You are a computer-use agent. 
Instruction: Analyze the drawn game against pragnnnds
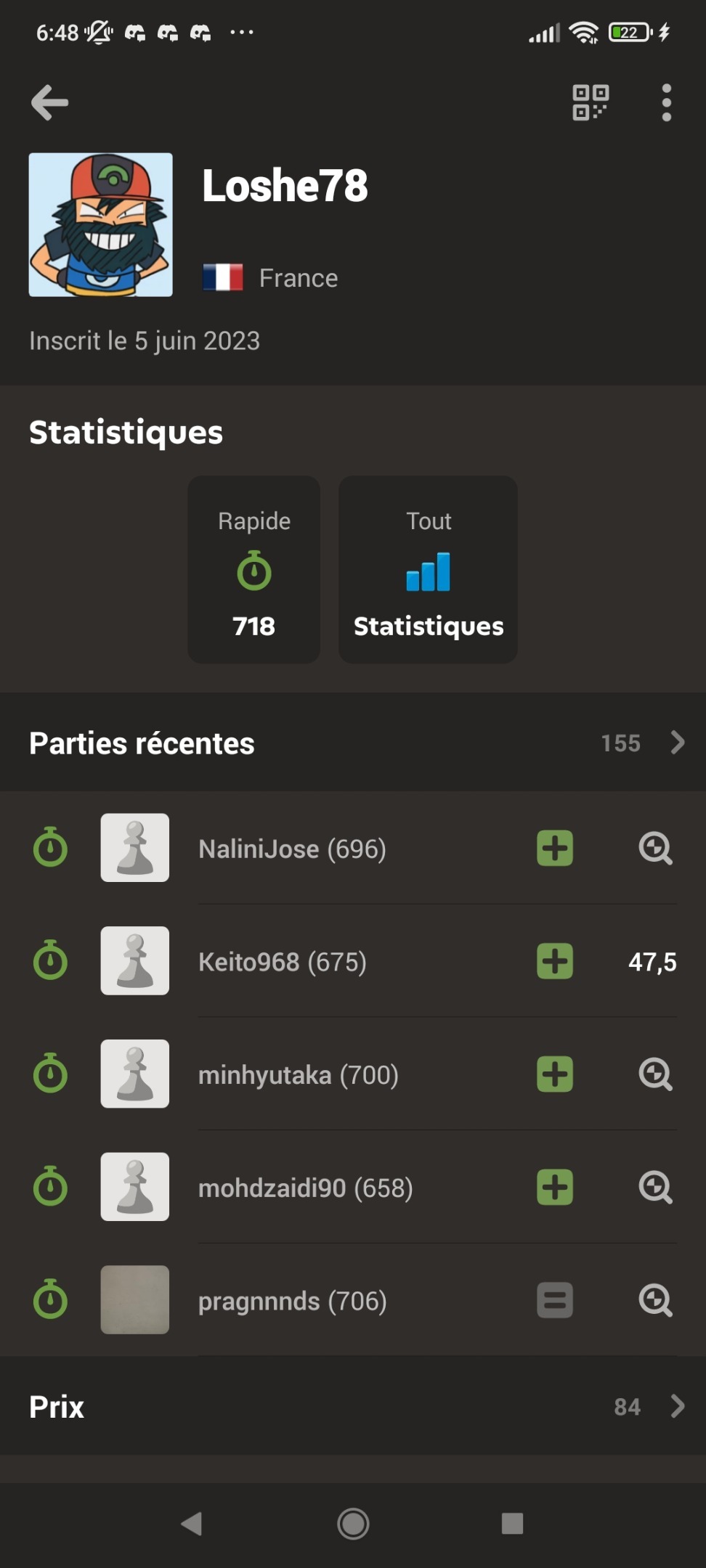tap(655, 1301)
